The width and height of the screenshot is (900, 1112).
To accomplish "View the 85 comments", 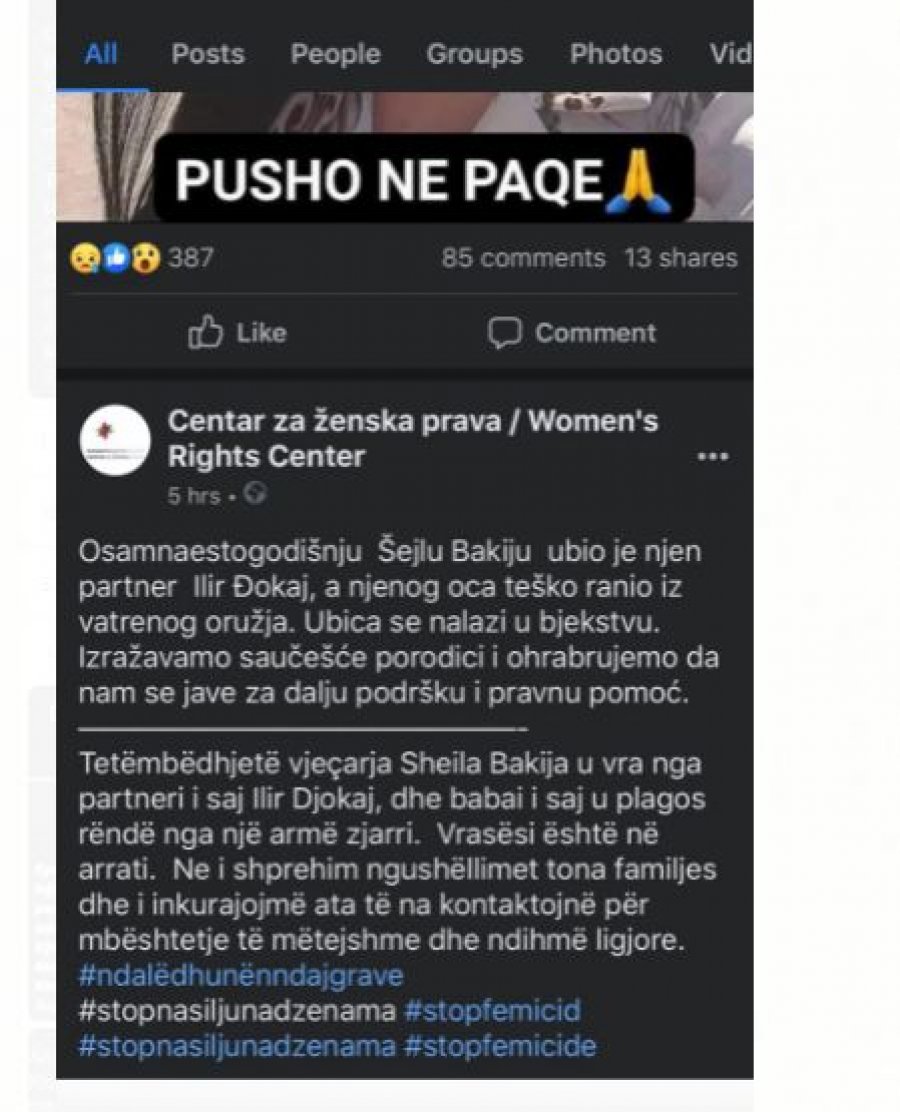I will pyautogui.click(x=523, y=258).
